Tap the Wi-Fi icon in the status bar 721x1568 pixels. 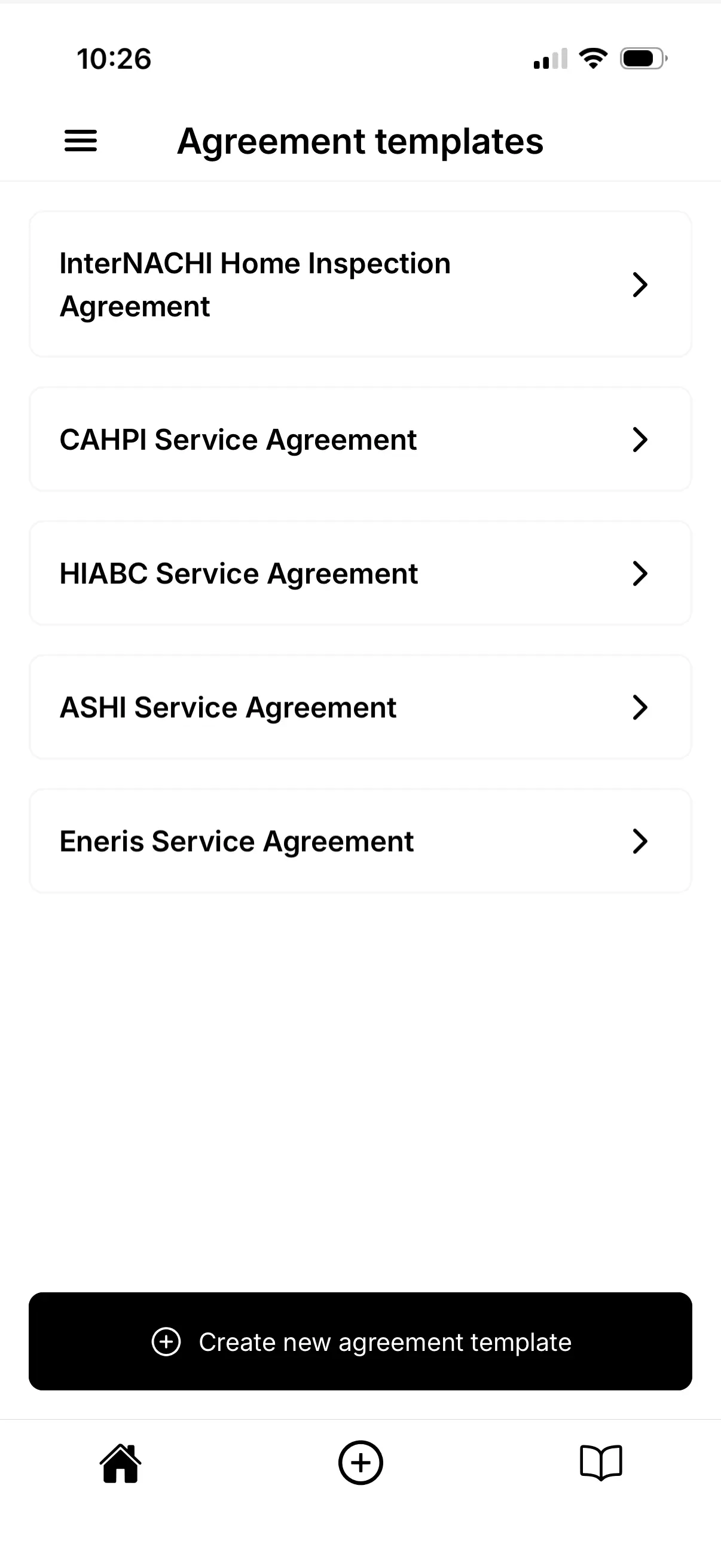(592, 58)
